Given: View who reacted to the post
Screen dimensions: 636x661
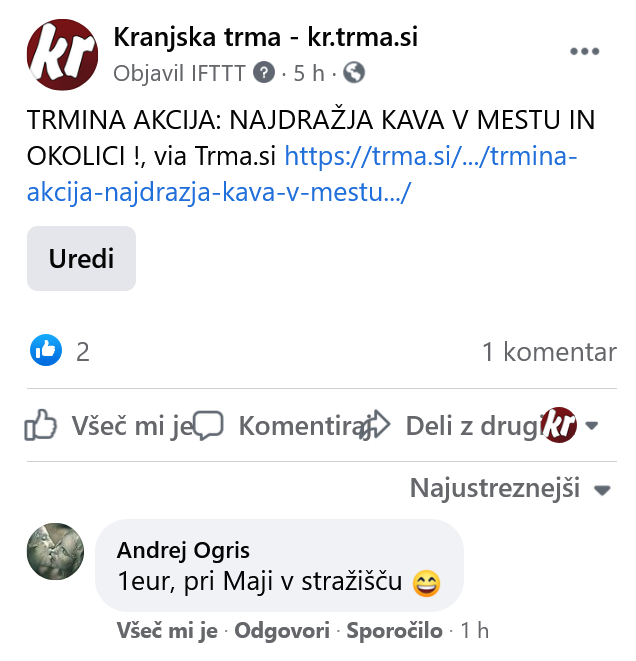Looking at the screenshot, I should click(60, 351).
